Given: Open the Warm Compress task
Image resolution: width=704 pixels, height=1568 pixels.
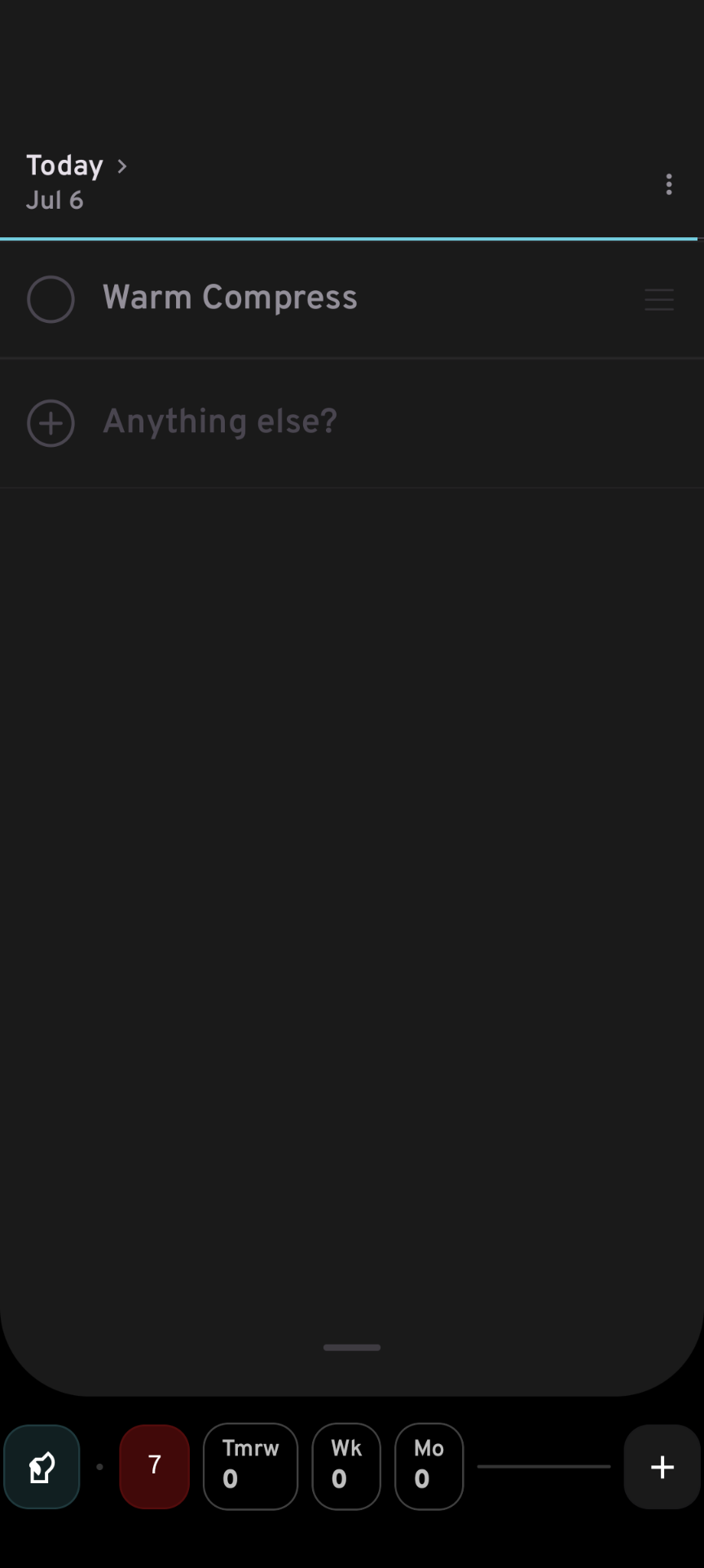Looking at the screenshot, I should tap(230, 298).
